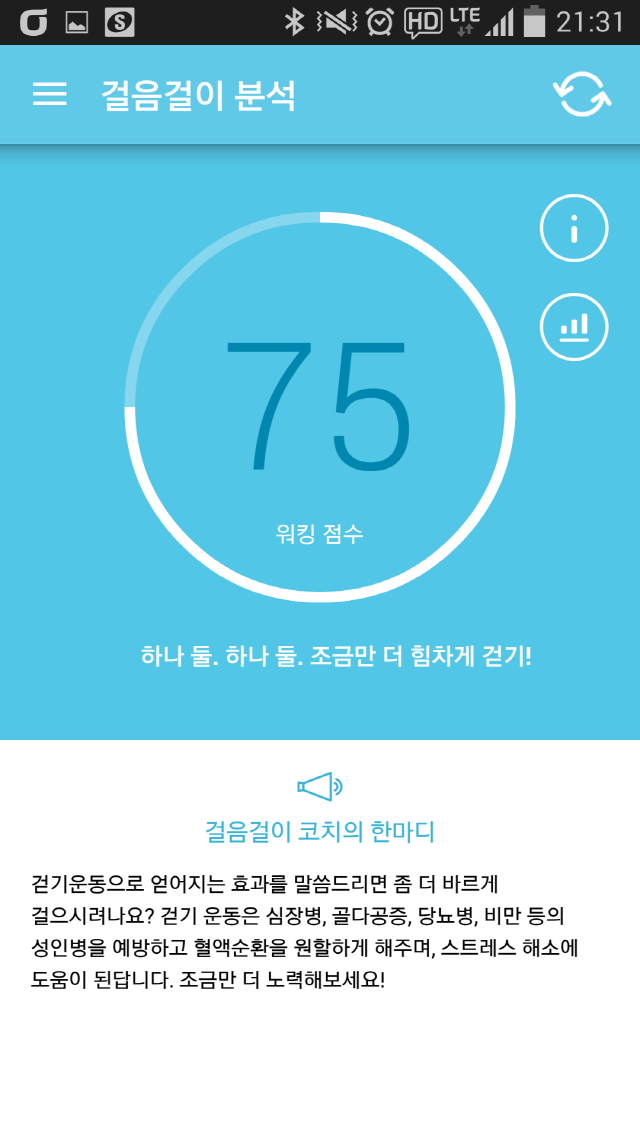Open the info button for walking score
This screenshot has height=1137, width=640.
tap(574, 228)
